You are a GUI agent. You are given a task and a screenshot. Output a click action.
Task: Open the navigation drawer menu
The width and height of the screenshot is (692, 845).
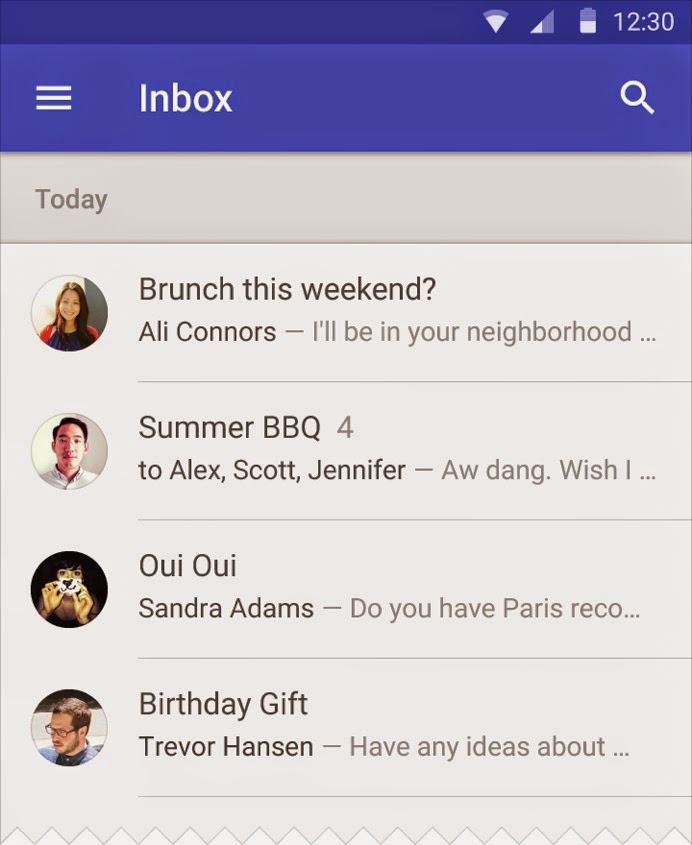53,98
